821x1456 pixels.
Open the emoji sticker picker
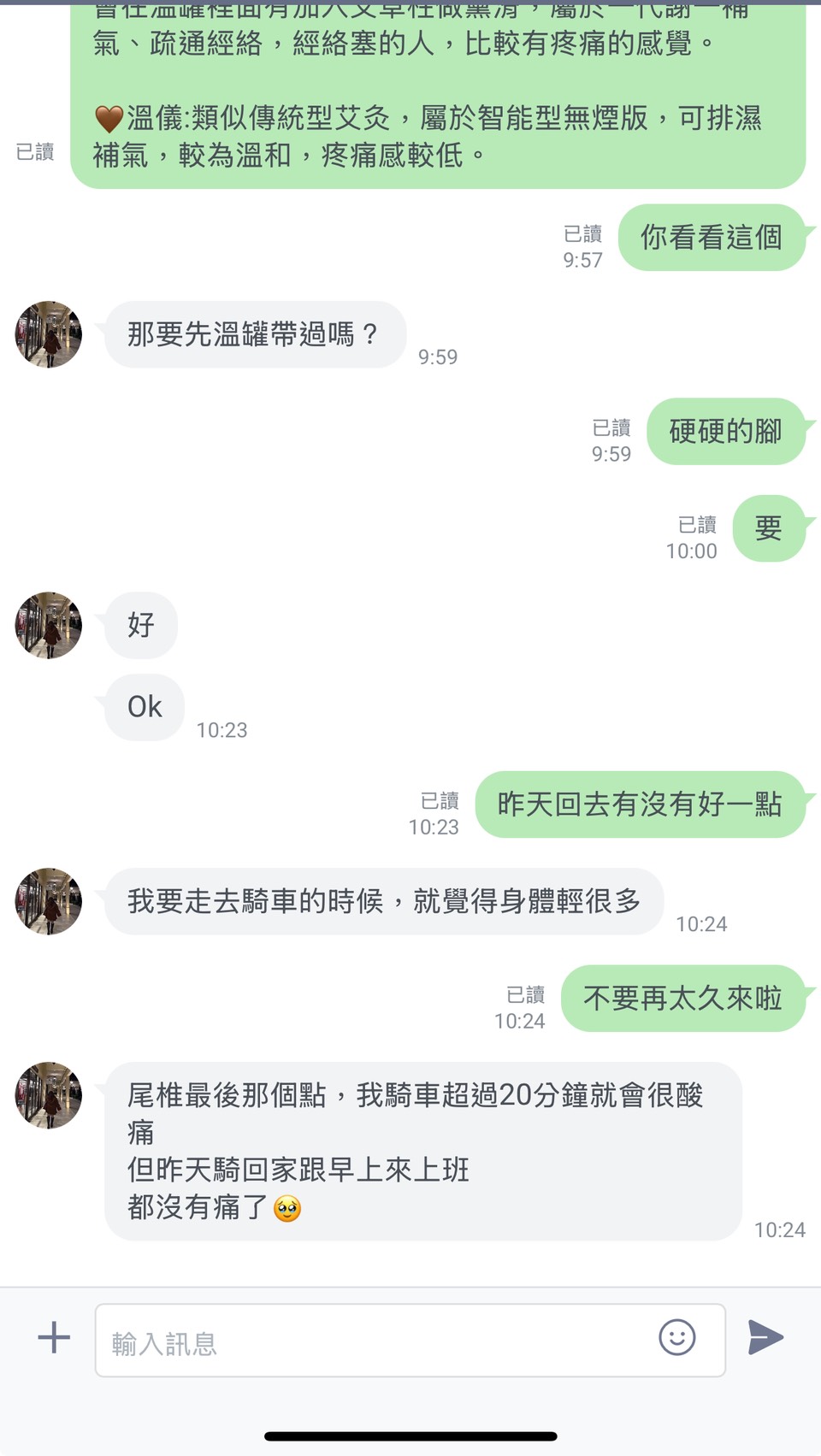[x=676, y=1337]
